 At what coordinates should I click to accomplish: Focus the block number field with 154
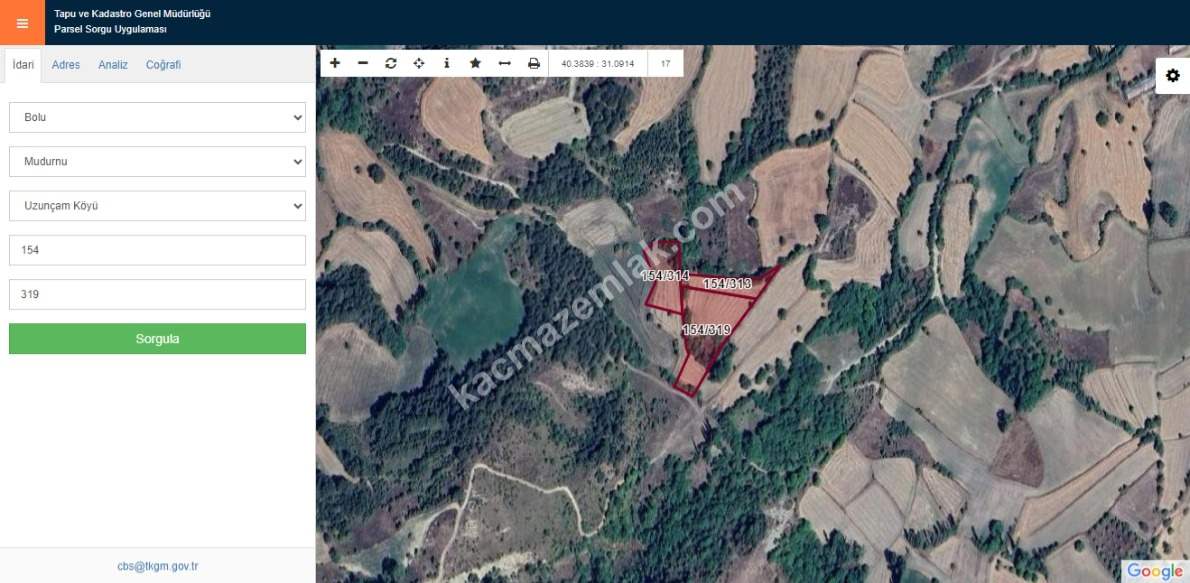tap(157, 250)
